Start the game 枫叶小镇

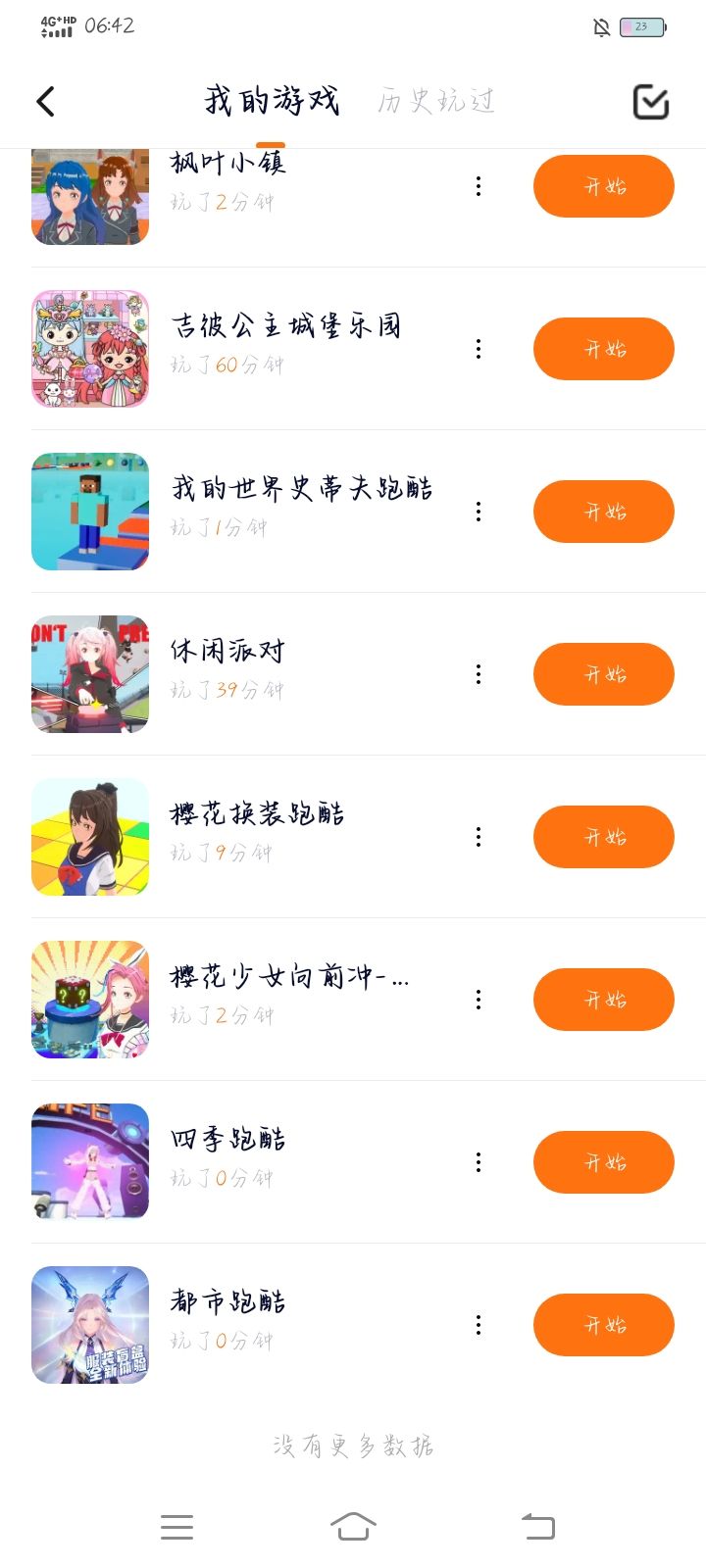603,186
